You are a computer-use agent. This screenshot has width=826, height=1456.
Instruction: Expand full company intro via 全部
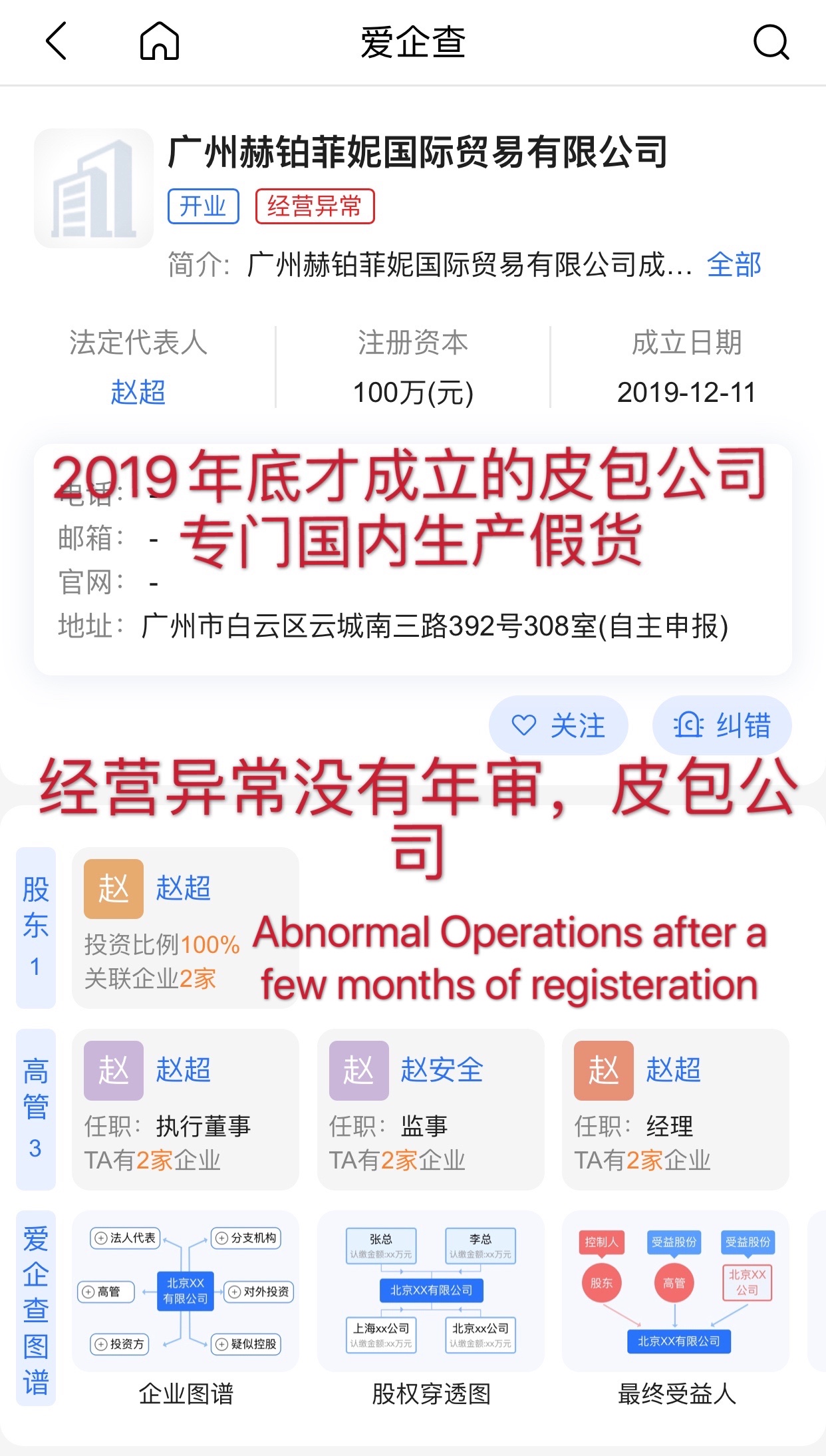tap(734, 265)
